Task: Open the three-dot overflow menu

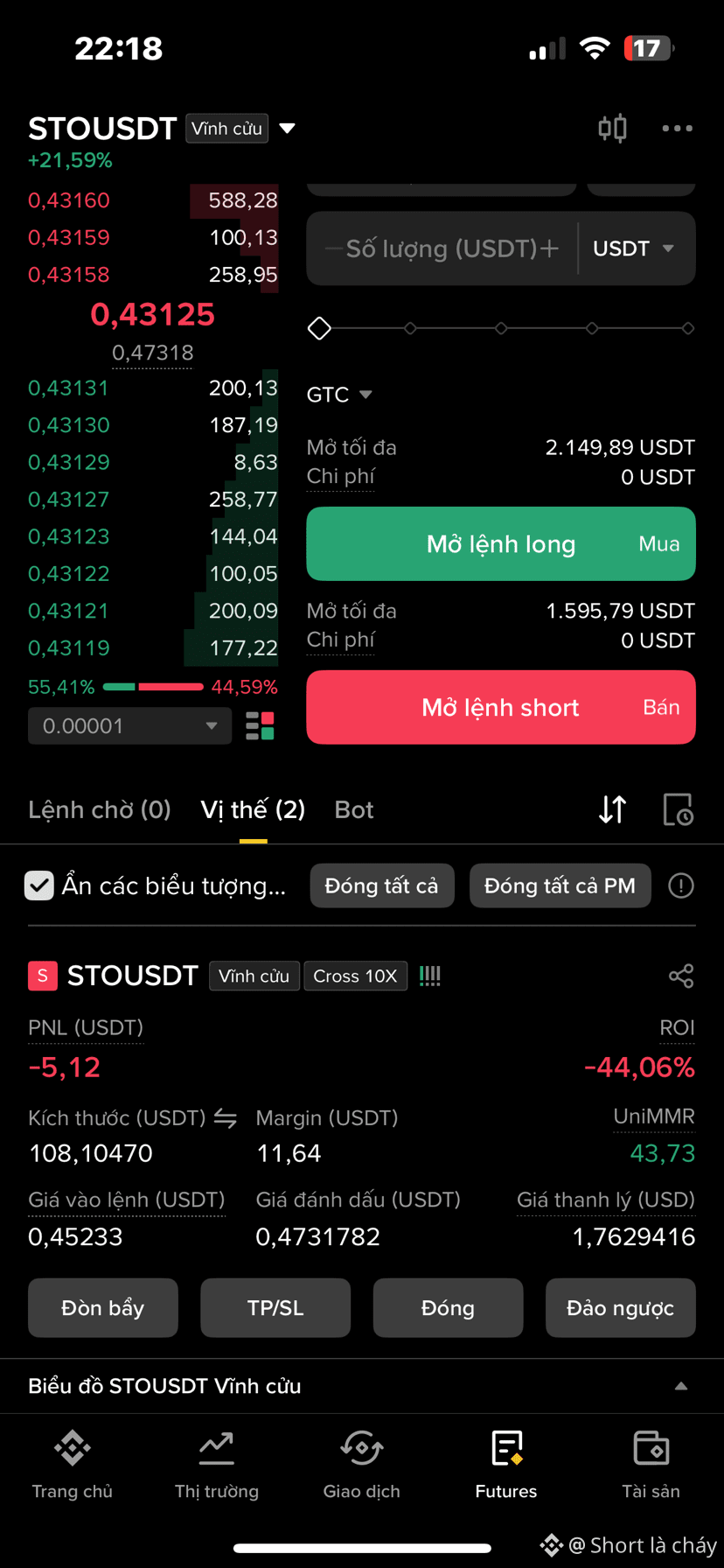Action: tap(677, 129)
